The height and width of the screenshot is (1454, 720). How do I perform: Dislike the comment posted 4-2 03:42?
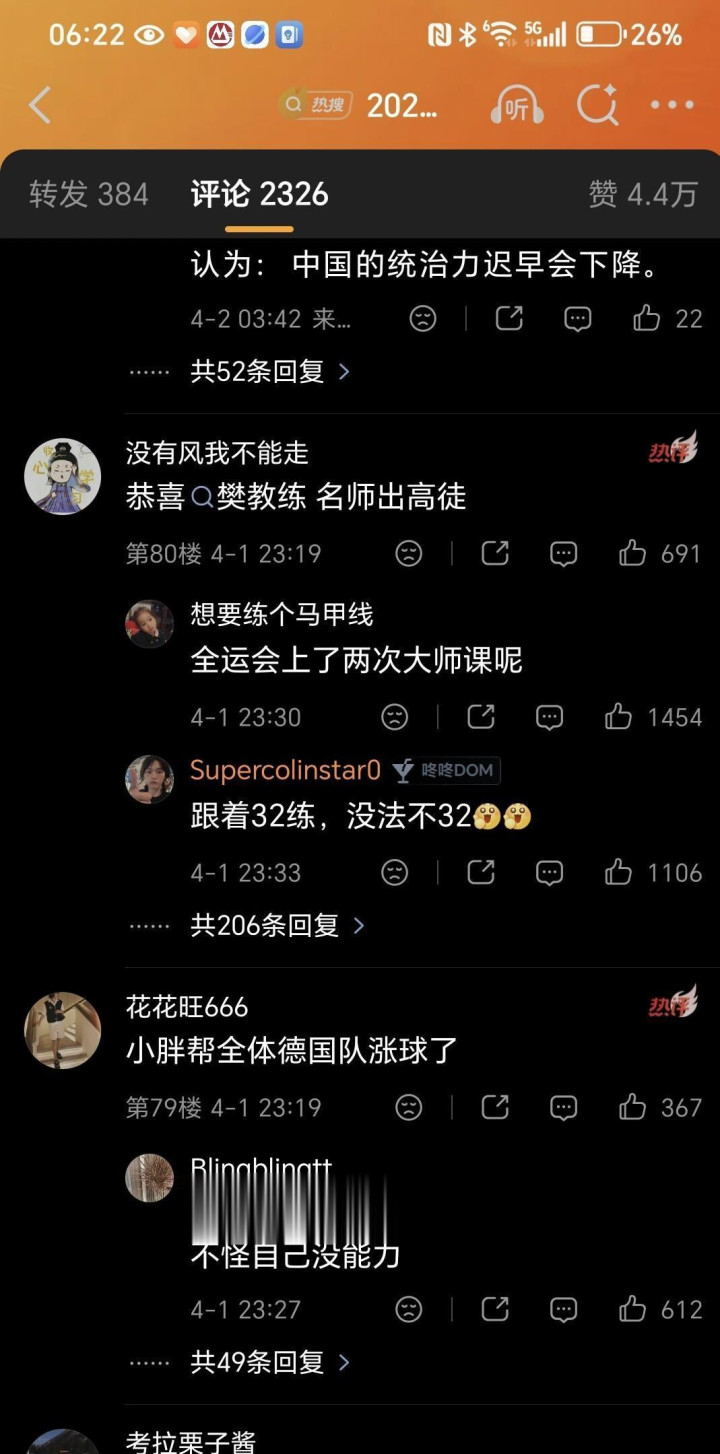423,319
